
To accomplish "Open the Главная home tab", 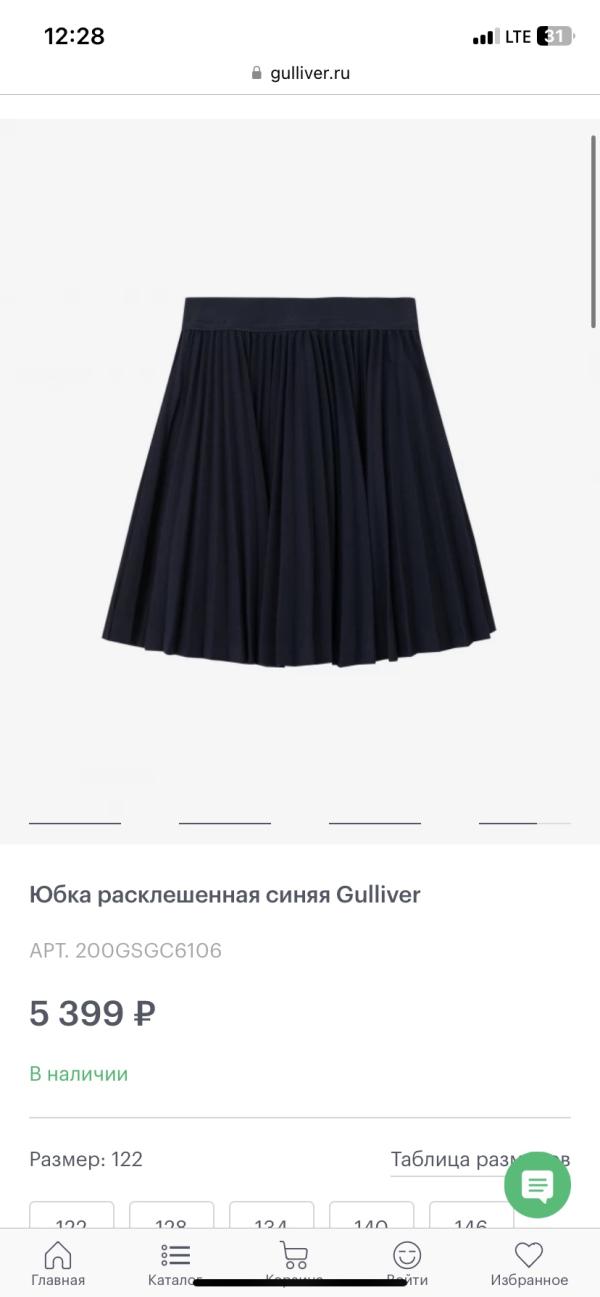I will 58,1263.
